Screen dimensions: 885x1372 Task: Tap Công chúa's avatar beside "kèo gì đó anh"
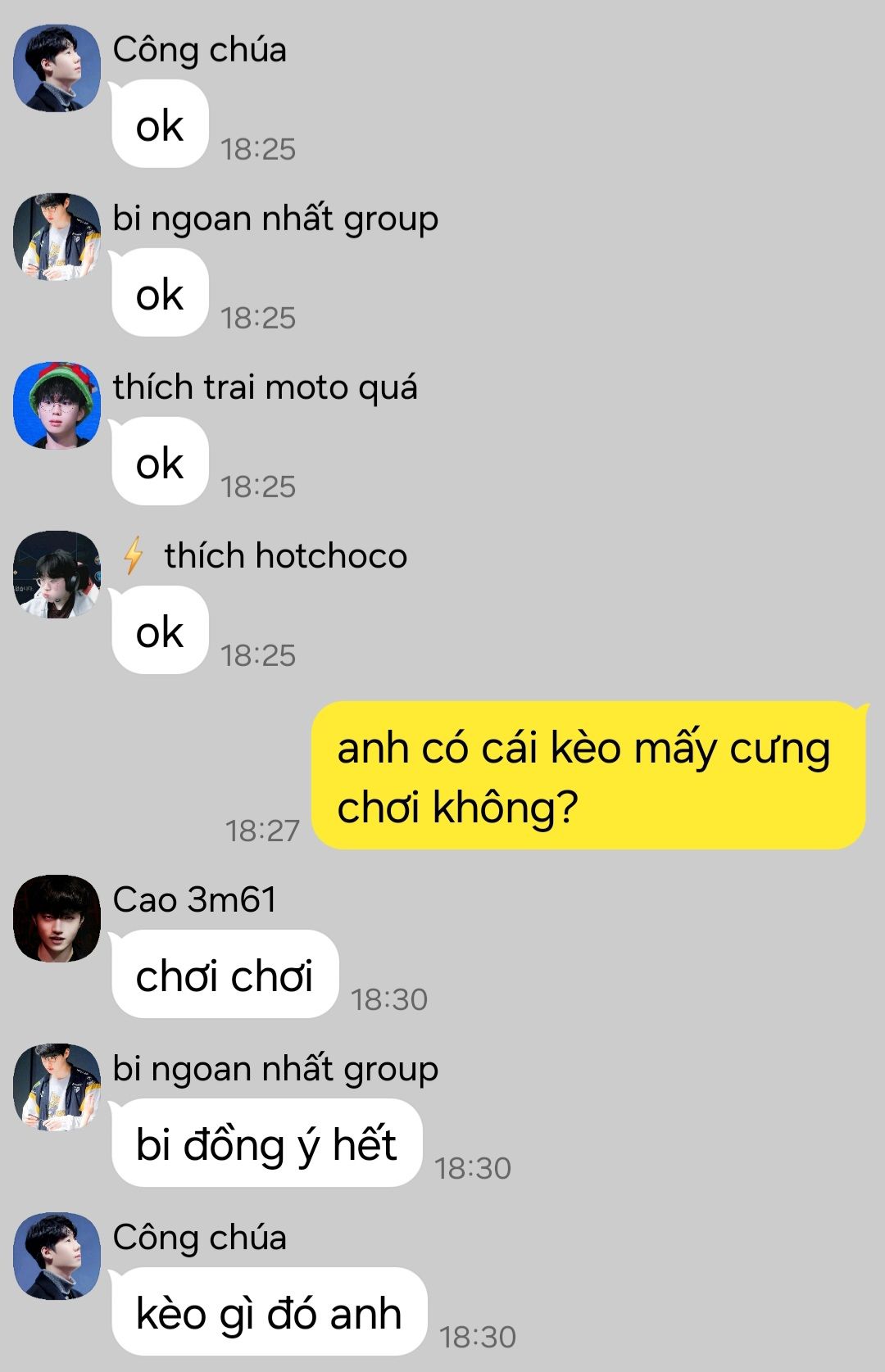tap(57, 1256)
